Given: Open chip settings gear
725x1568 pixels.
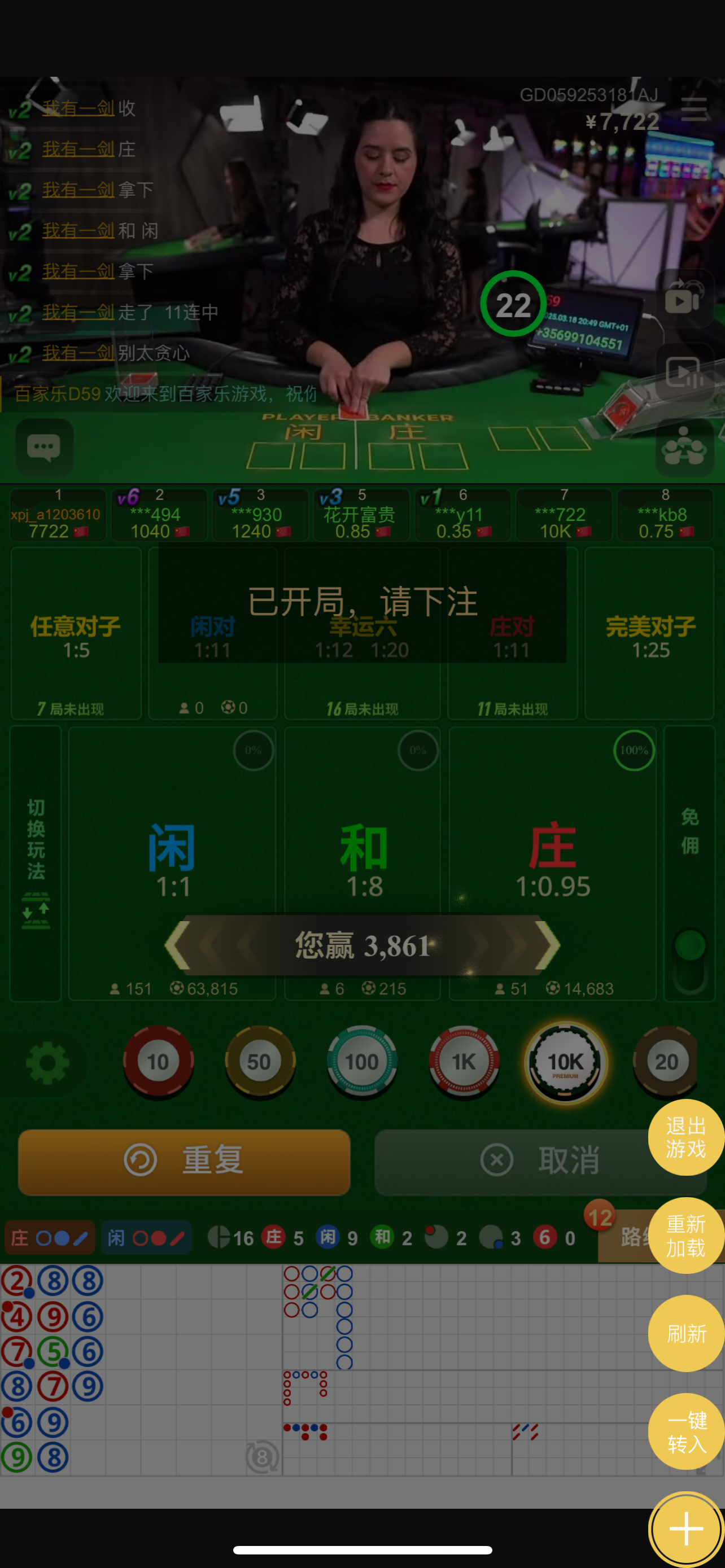Looking at the screenshot, I should pos(48,1063).
